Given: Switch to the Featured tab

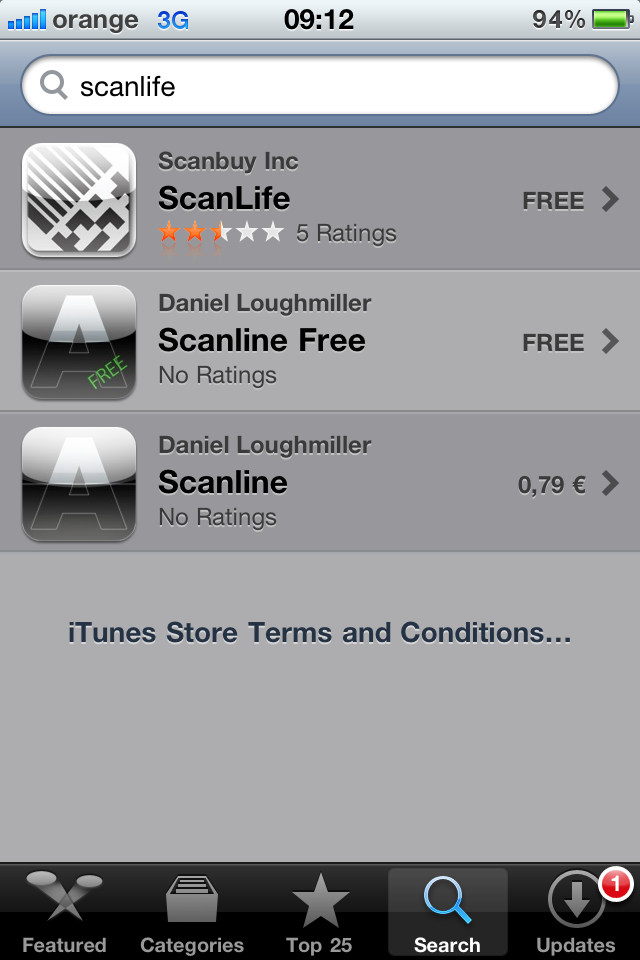Looking at the screenshot, I should pyautogui.click(x=64, y=914).
